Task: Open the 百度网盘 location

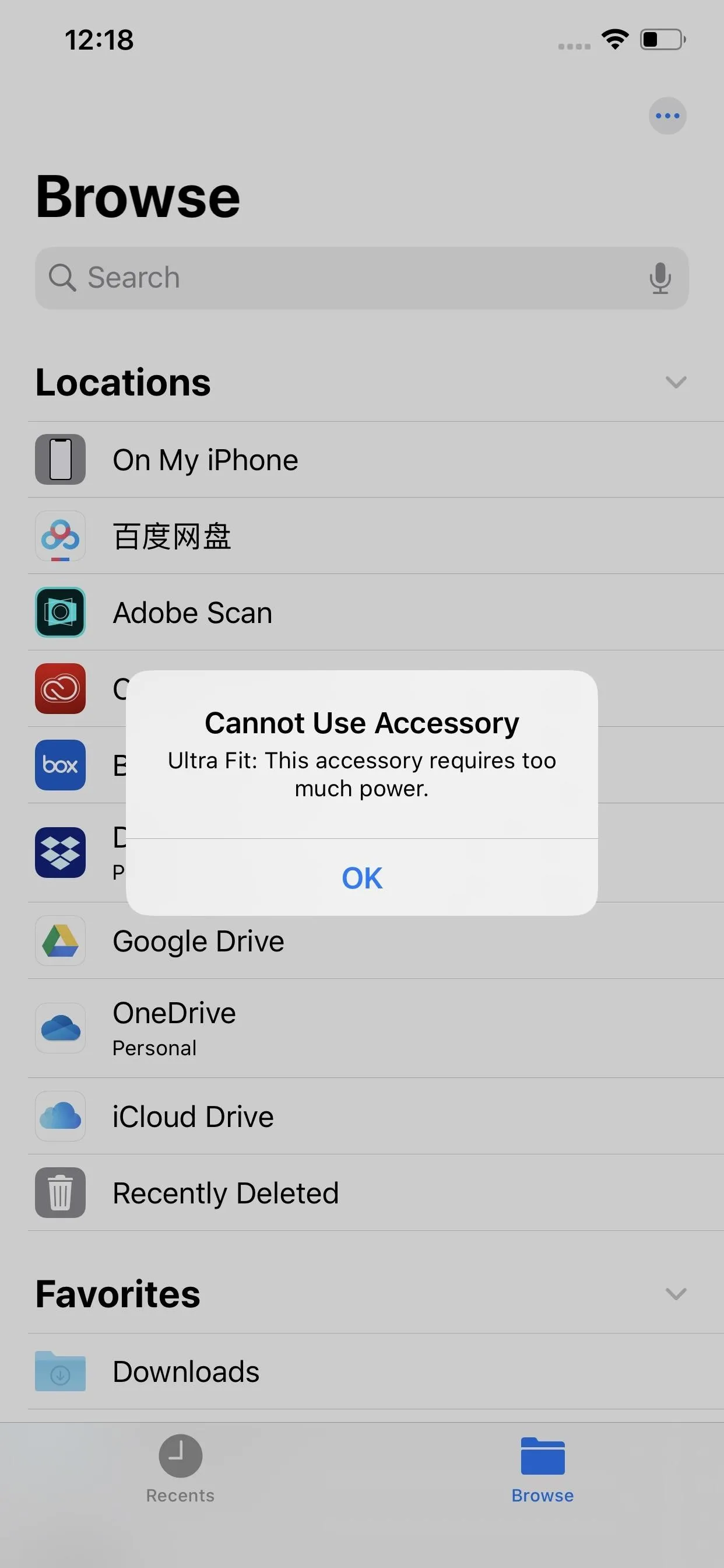Action: (x=376, y=535)
